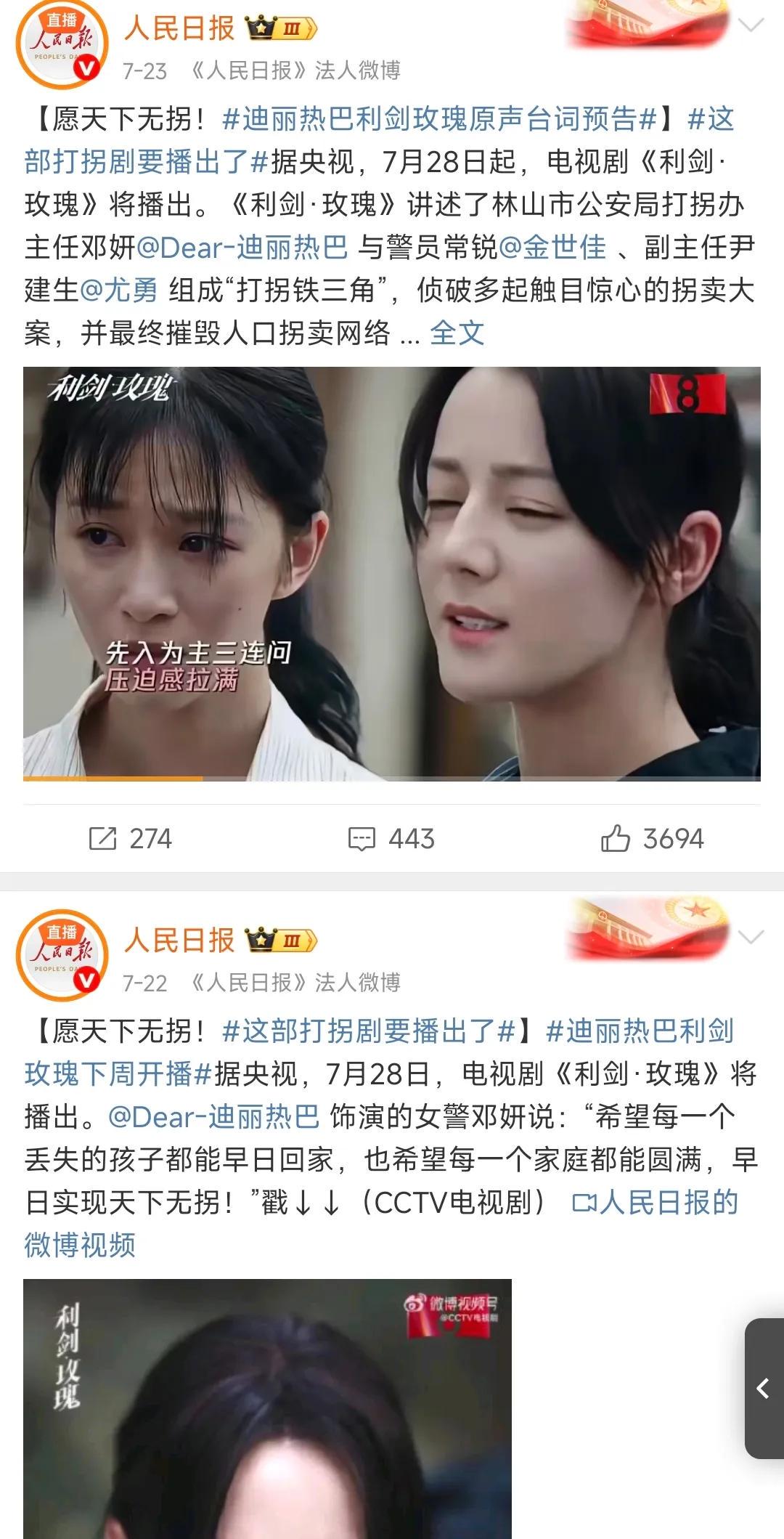Play the video thumbnail in the 7-22 post
The width and height of the screenshot is (784, 1539).
pos(267,1409)
